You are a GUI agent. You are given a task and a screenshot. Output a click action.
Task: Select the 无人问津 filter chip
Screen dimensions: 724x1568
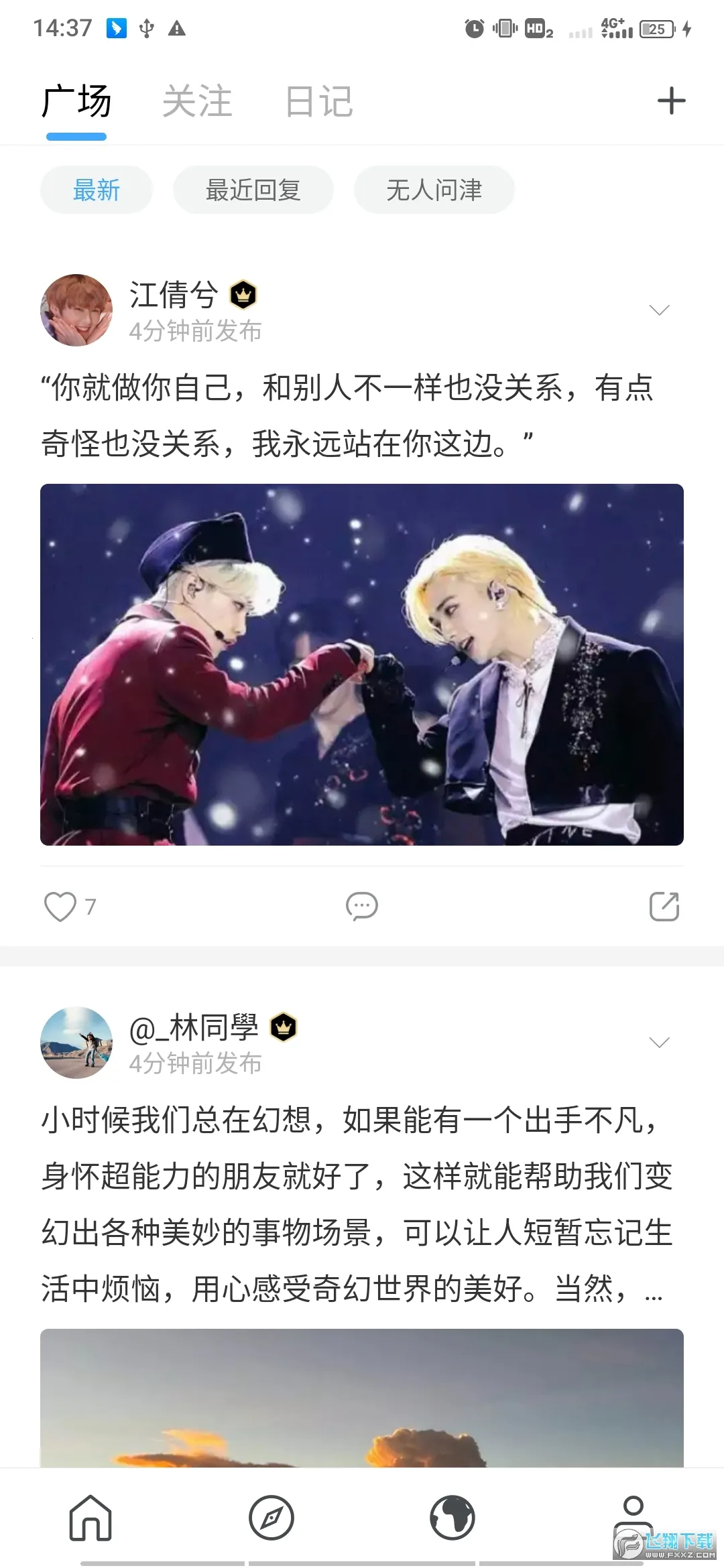coord(434,190)
